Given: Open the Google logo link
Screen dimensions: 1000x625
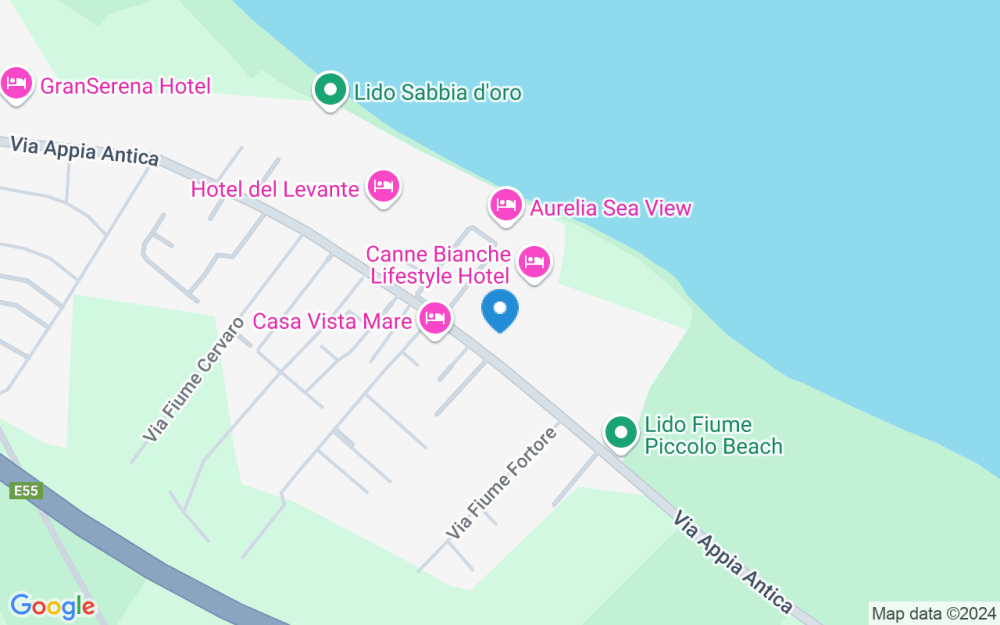Looking at the screenshot, I should coord(52,606).
